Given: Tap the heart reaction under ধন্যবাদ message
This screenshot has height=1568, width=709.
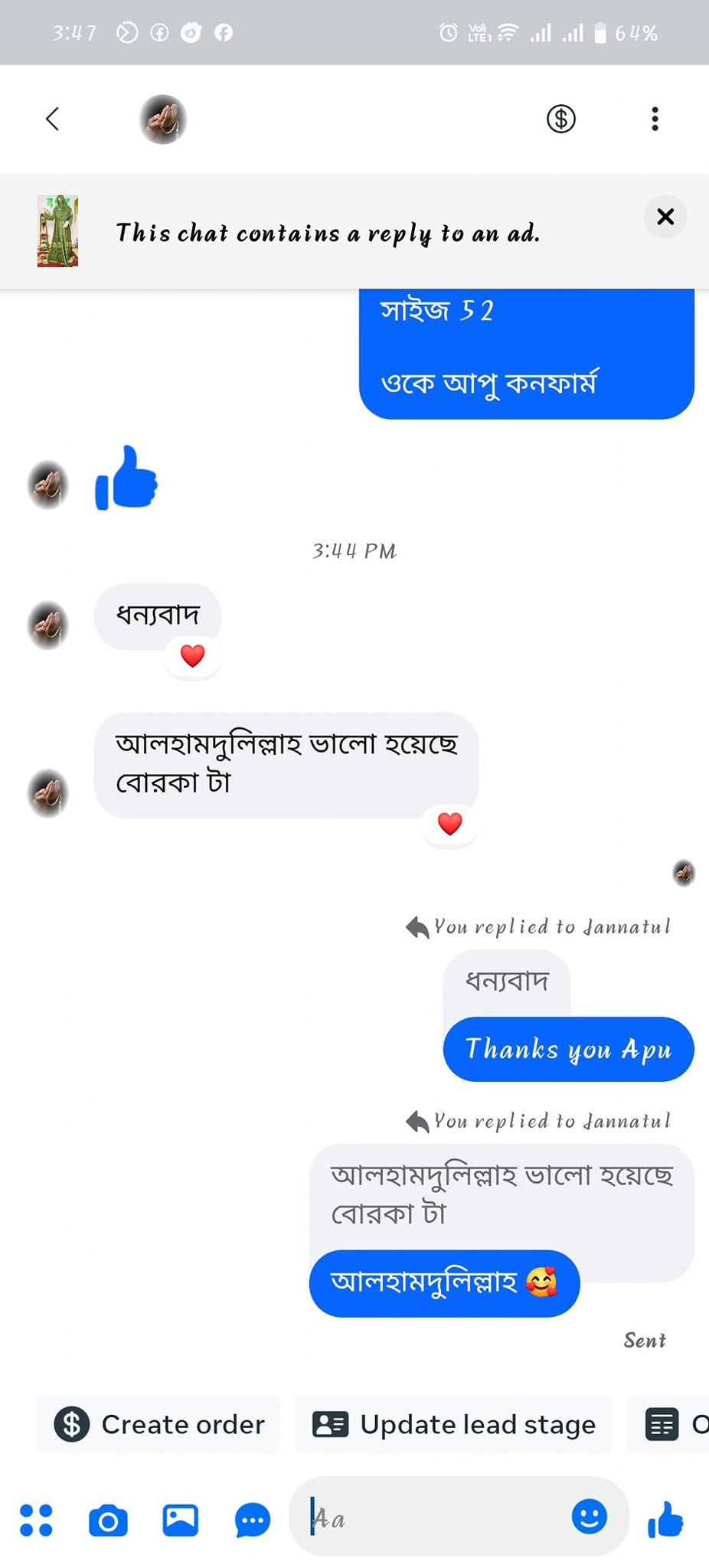Looking at the screenshot, I should point(192,655).
